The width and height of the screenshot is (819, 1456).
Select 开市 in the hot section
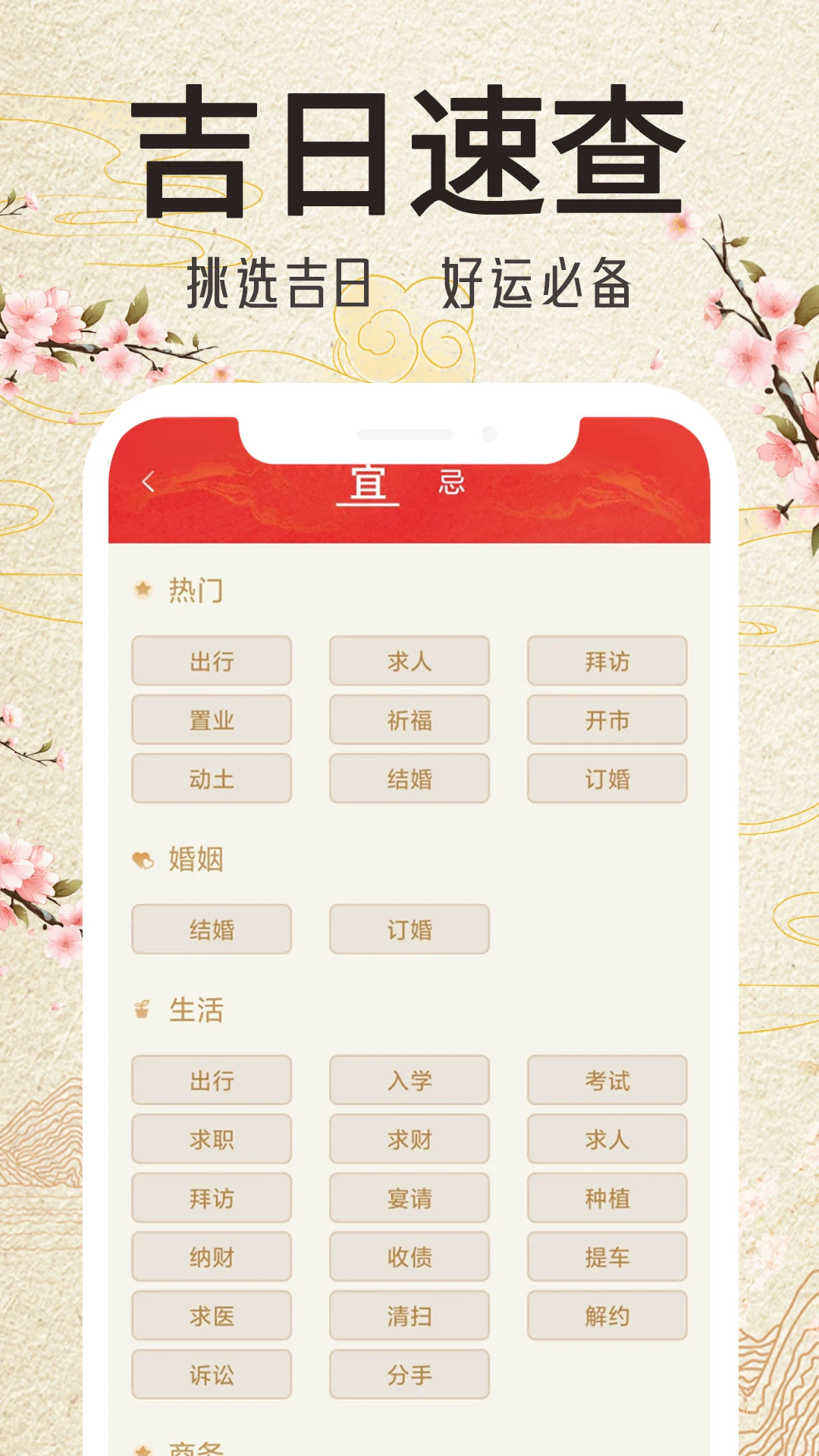(x=607, y=720)
